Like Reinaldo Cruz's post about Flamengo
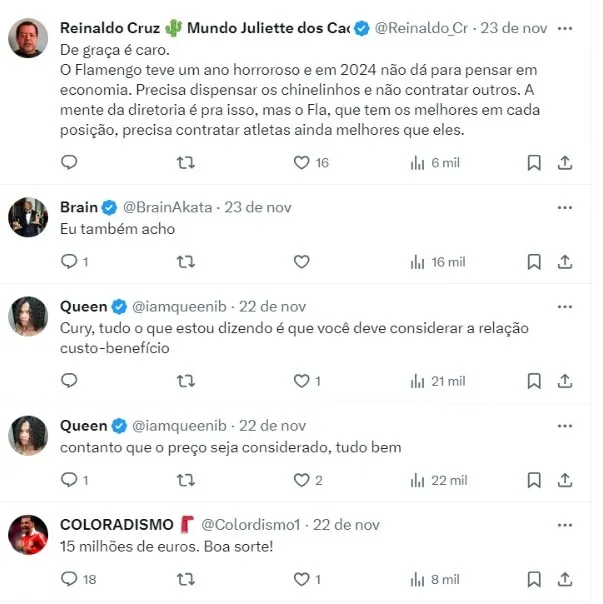The image size is (603, 604). pyautogui.click(x=302, y=163)
